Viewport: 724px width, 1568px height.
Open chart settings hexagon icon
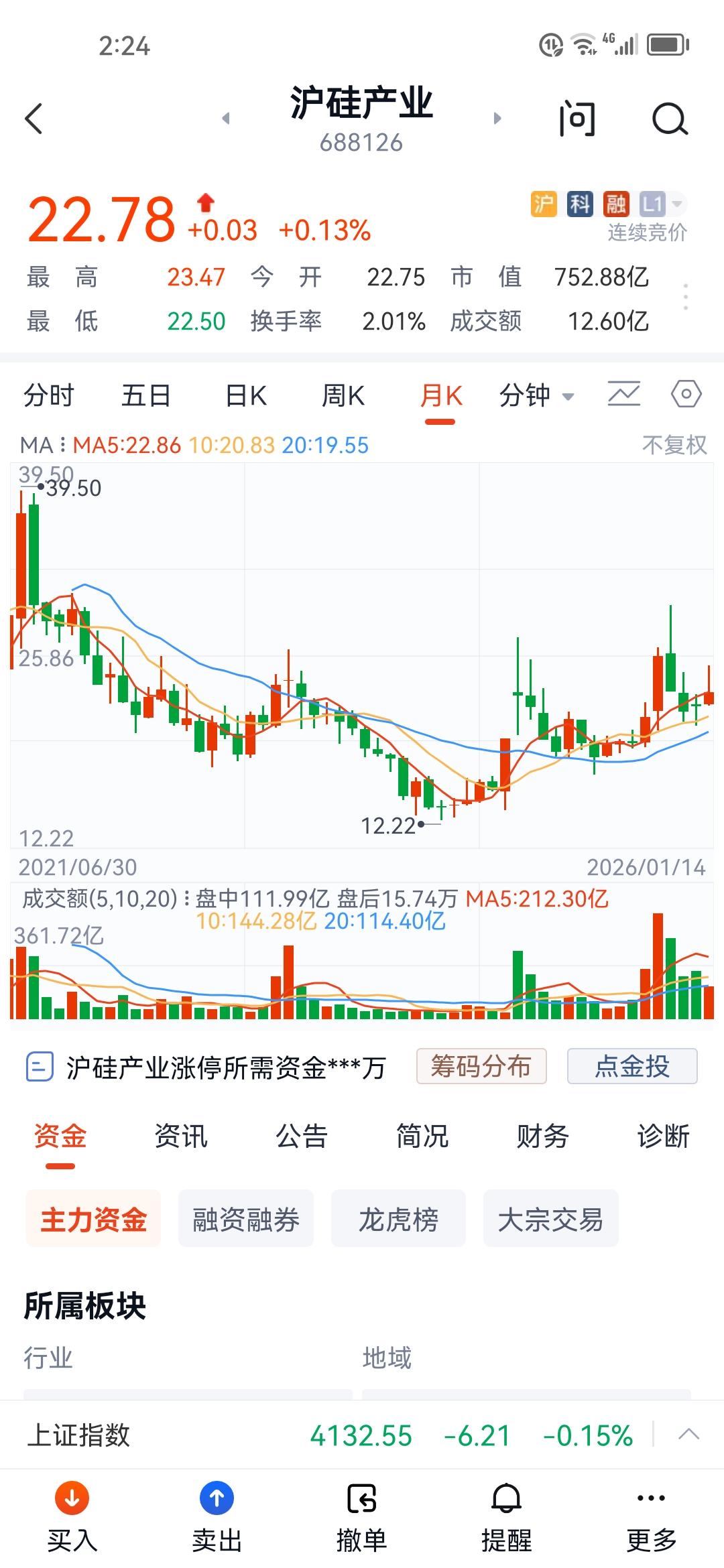(686, 394)
